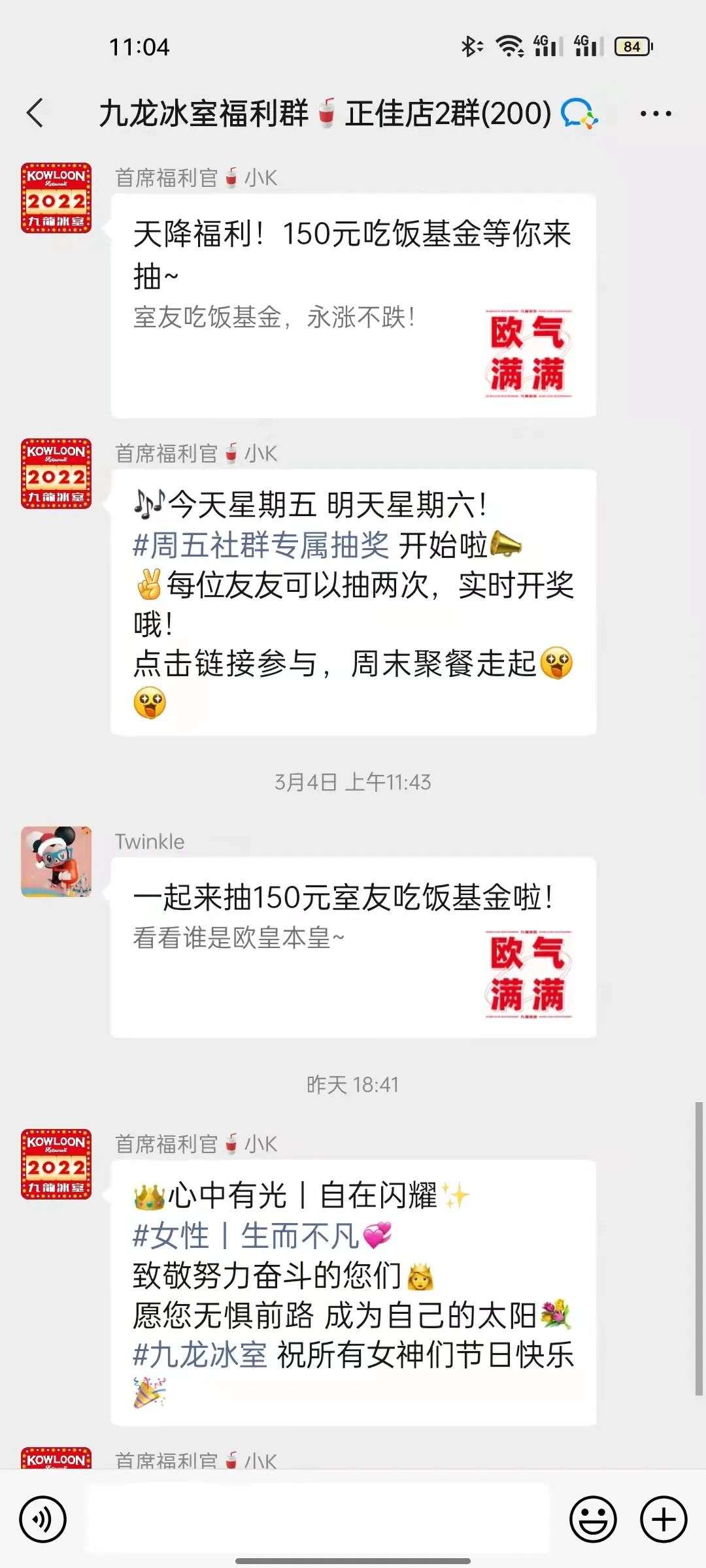The image size is (706, 1568).
Task: Go back from the group chat
Action: [x=36, y=113]
